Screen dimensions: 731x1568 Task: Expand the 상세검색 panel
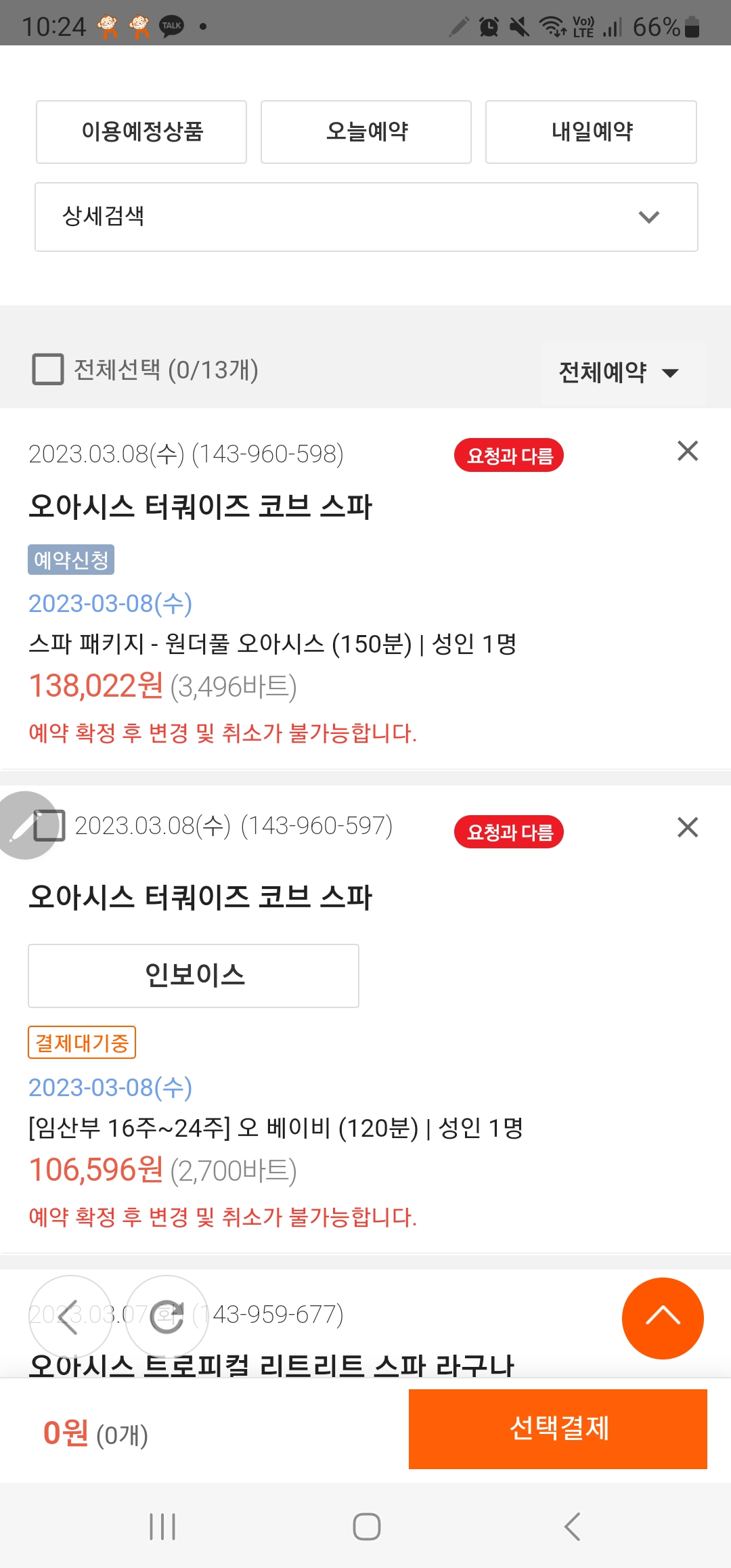(366, 217)
